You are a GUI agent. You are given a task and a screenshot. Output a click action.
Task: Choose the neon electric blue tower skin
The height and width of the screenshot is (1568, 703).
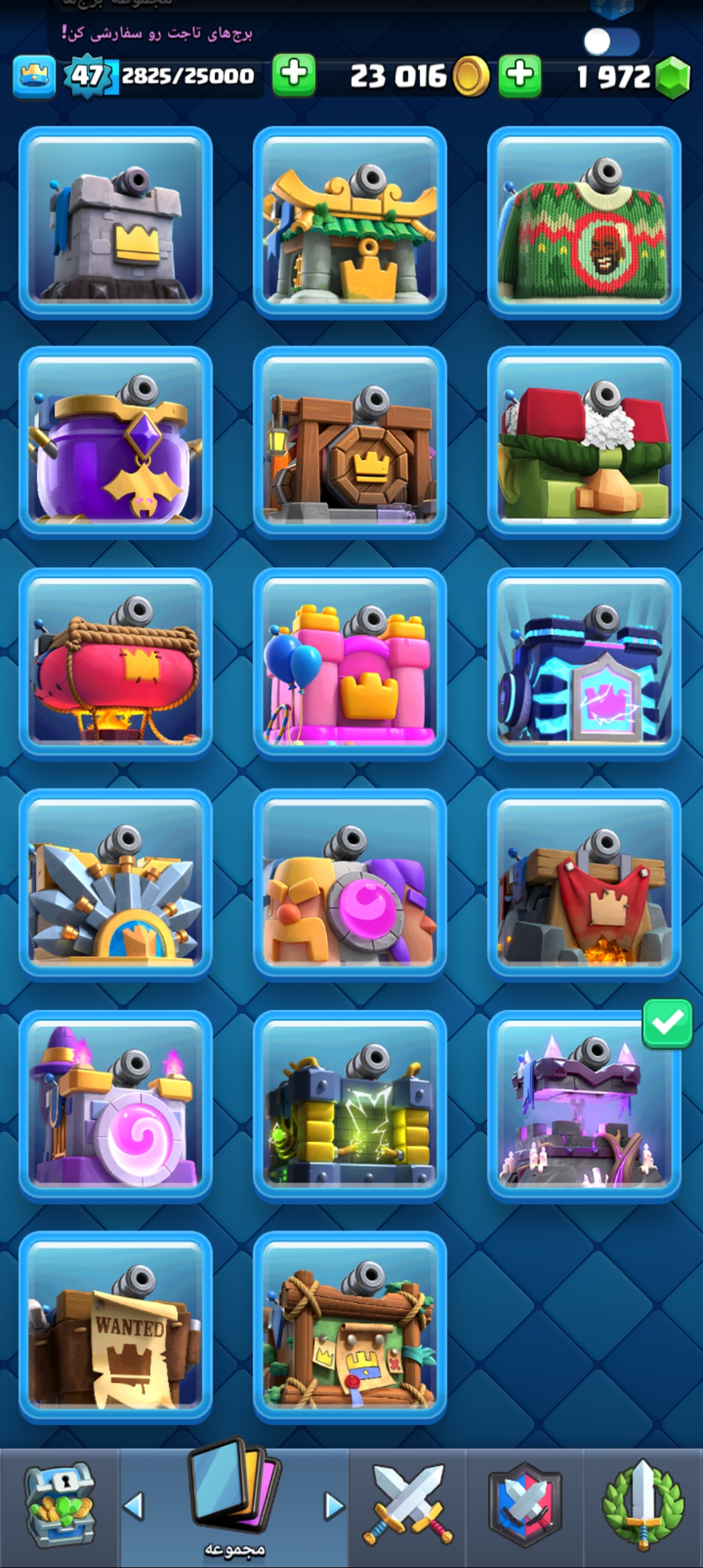point(584,663)
